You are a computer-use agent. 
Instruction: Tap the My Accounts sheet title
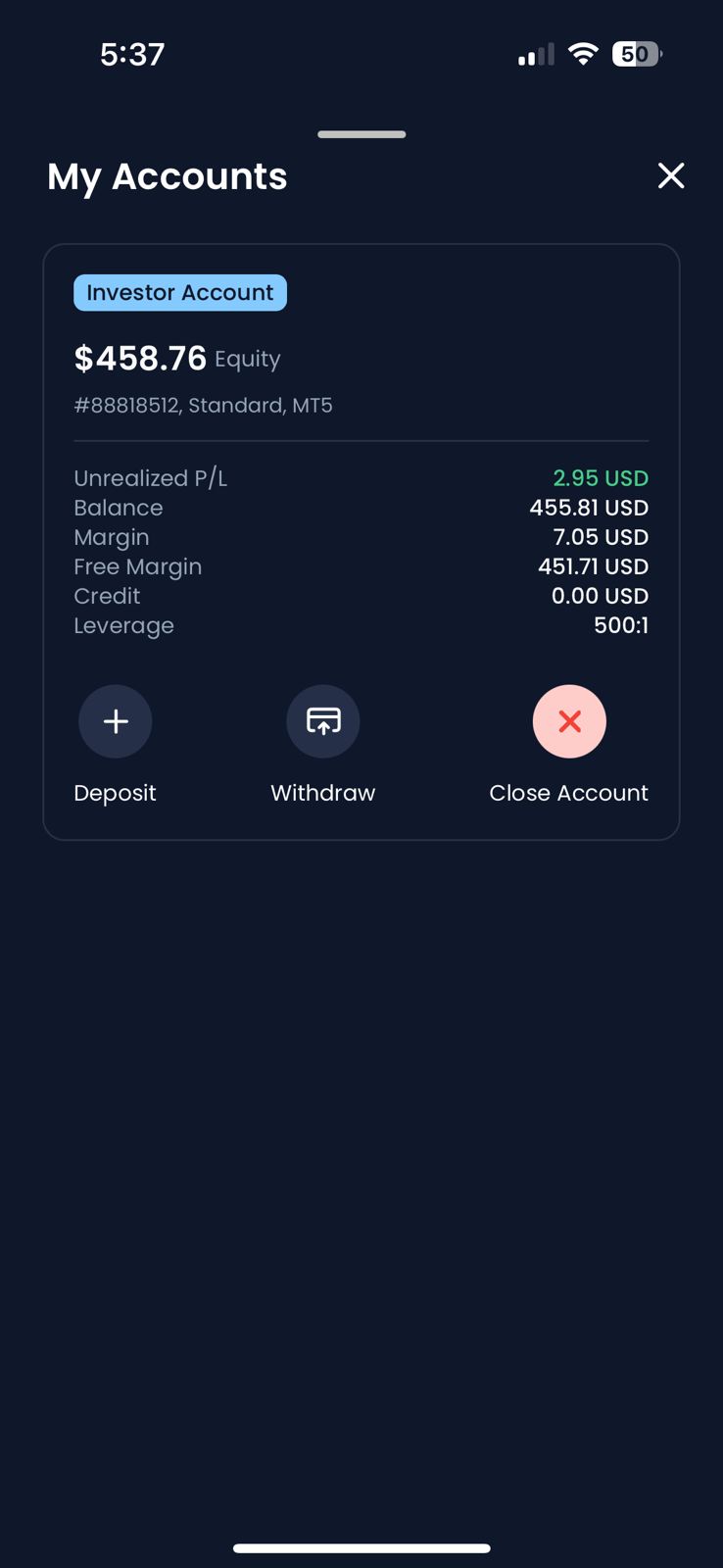click(x=167, y=176)
